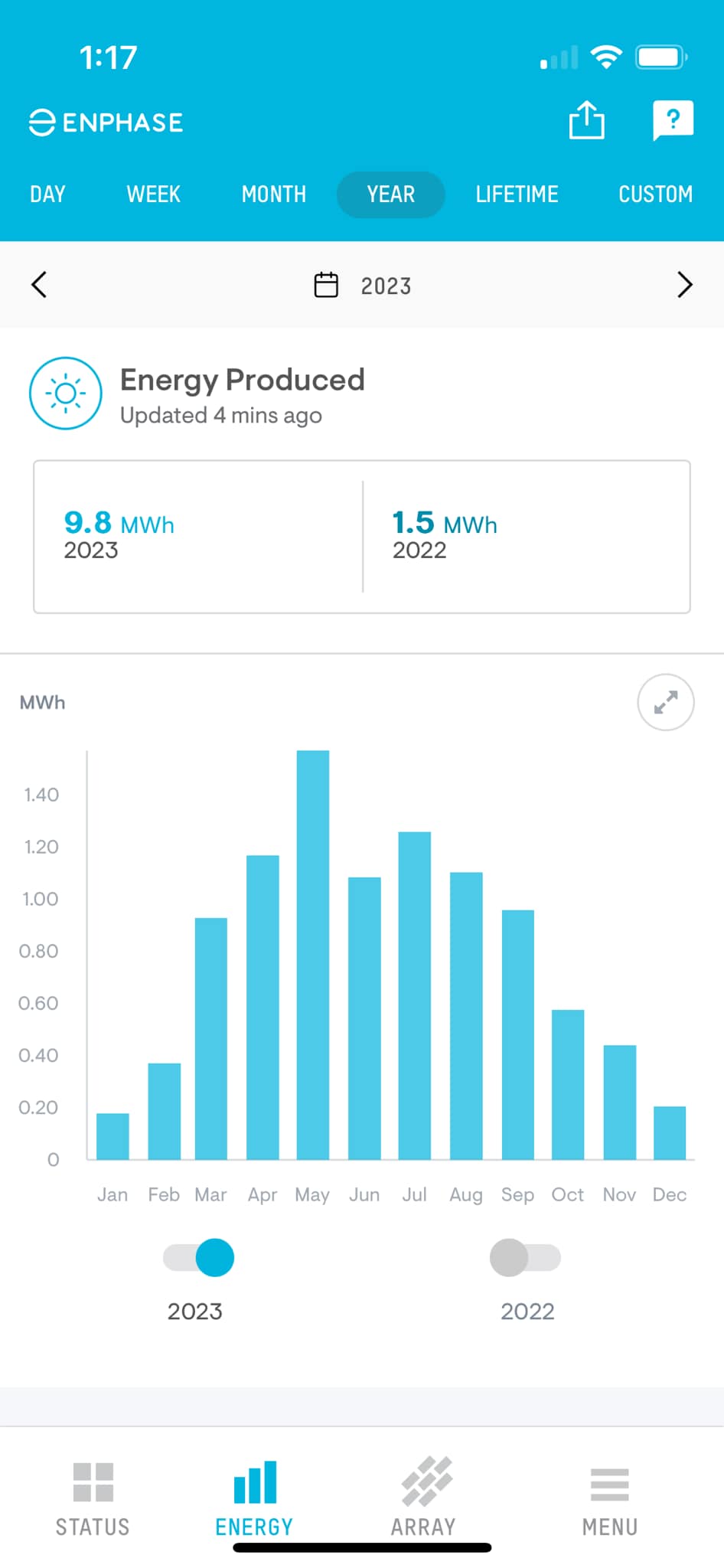Open the STATUS tab
This screenshot has height=1568, width=724.
click(93, 1497)
